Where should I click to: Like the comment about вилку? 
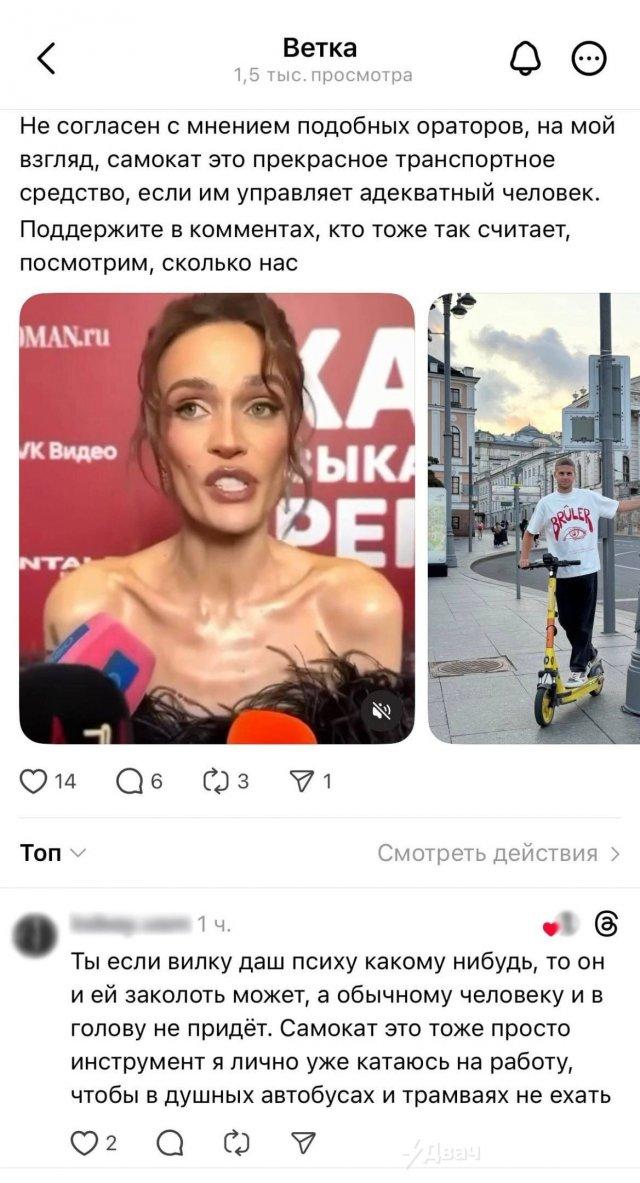point(84,1142)
